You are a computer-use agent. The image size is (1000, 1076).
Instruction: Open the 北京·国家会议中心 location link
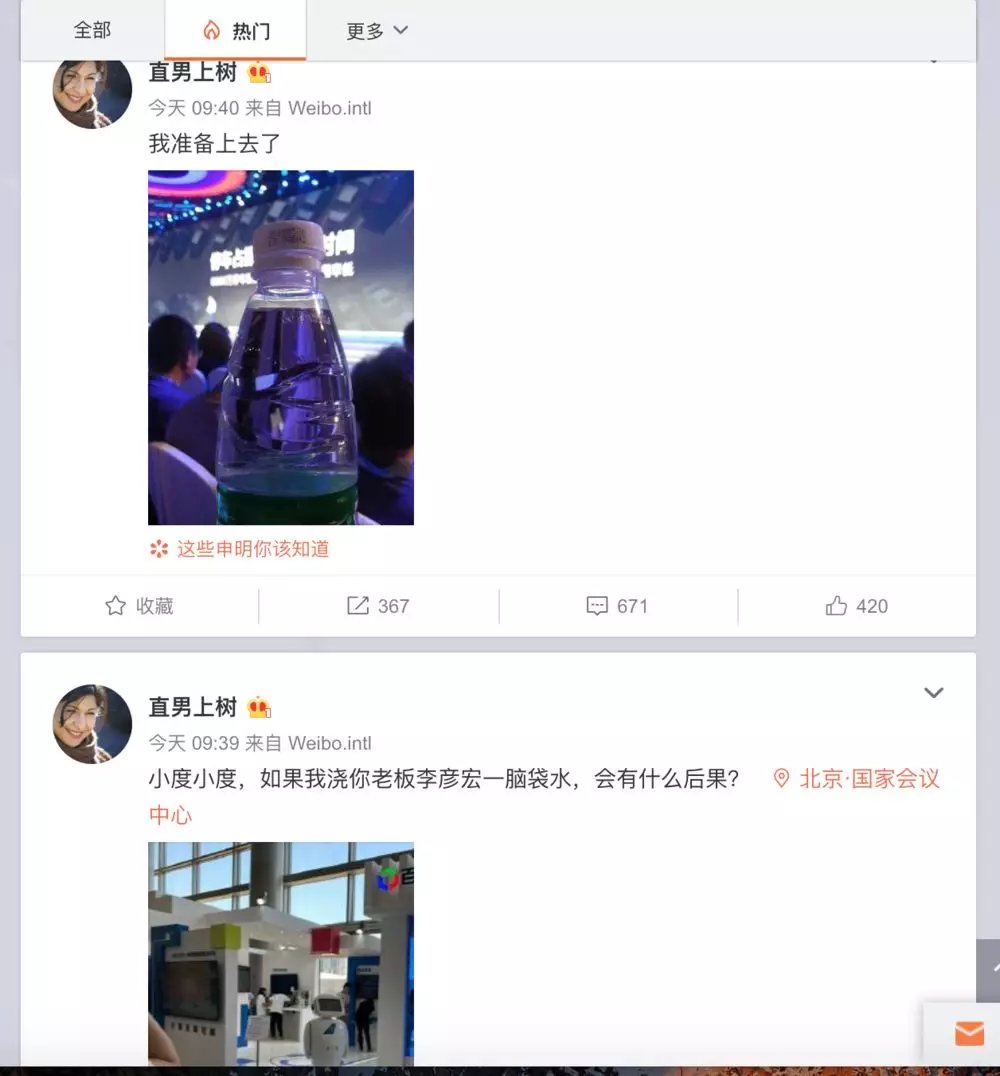click(858, 779)
